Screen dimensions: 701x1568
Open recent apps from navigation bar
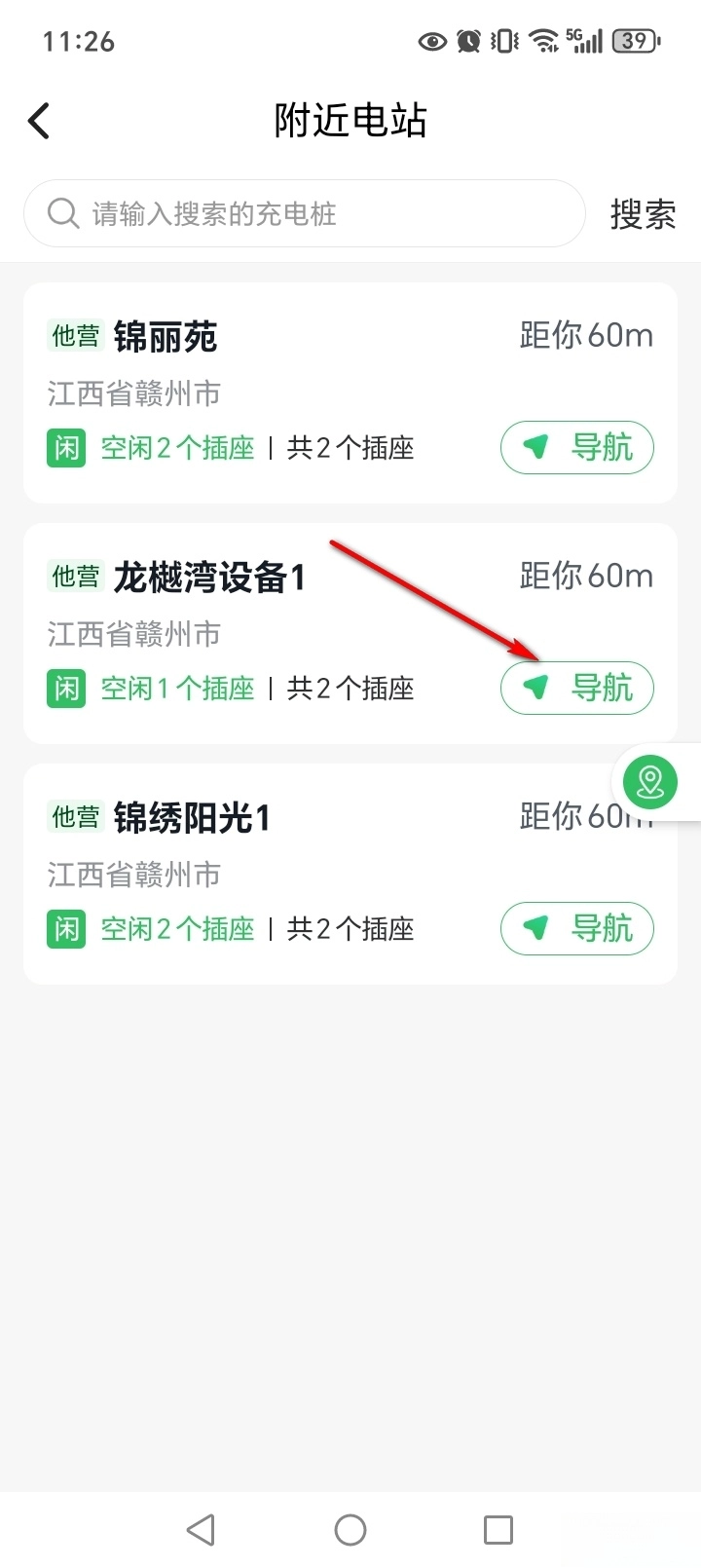[x=498, y=1529]
